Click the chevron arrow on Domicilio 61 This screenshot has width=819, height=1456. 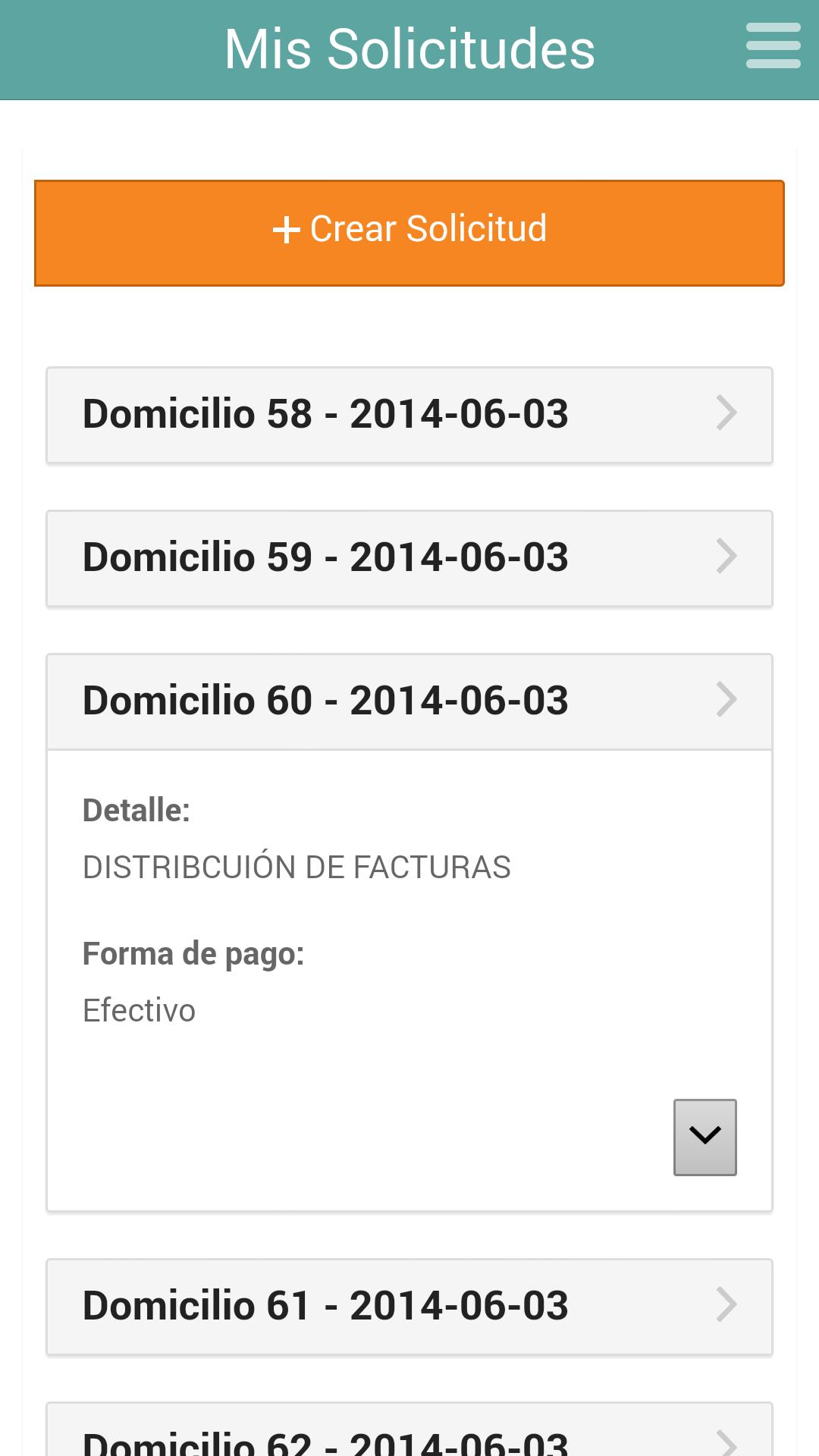point(727,1304)
